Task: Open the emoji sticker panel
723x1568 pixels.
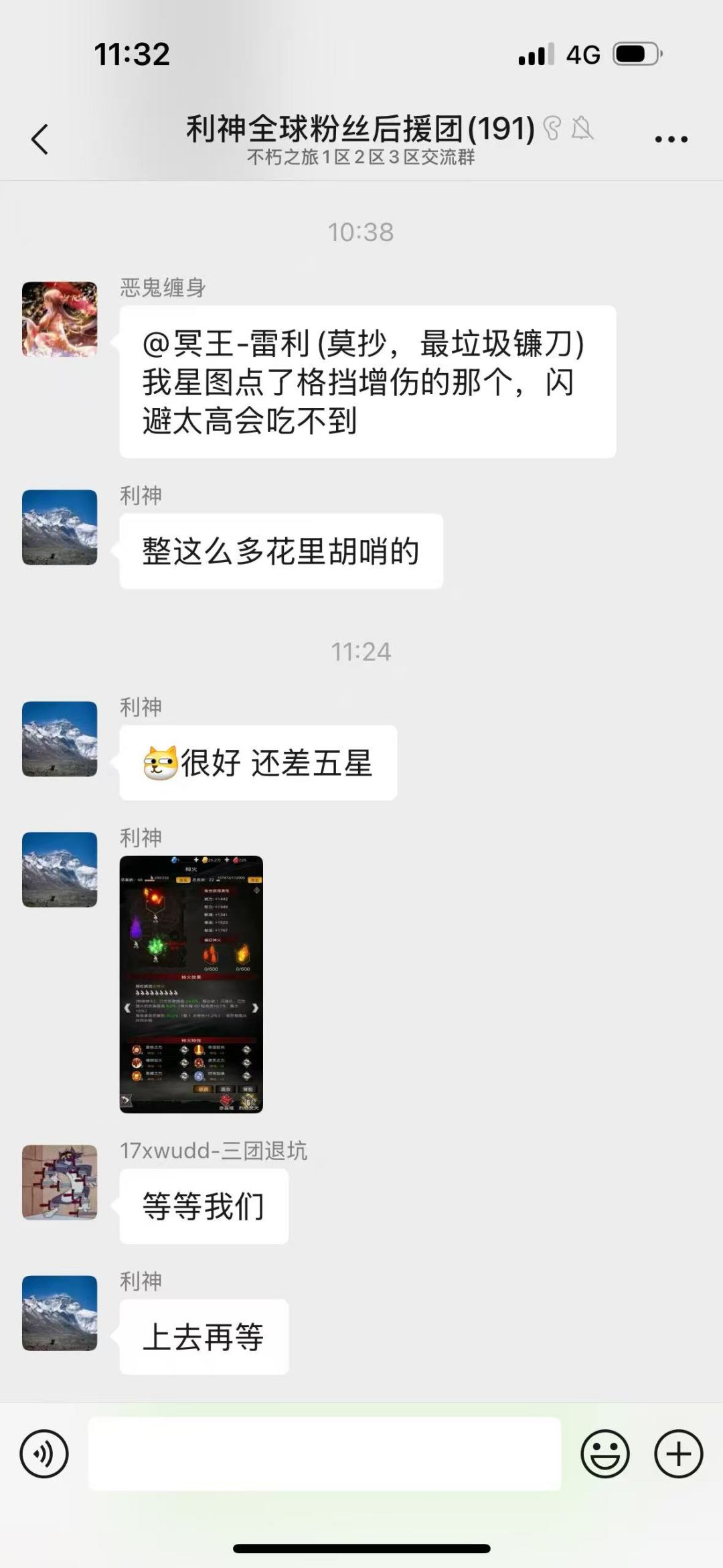Action: pyautogui.click(x=605, y=1453)
